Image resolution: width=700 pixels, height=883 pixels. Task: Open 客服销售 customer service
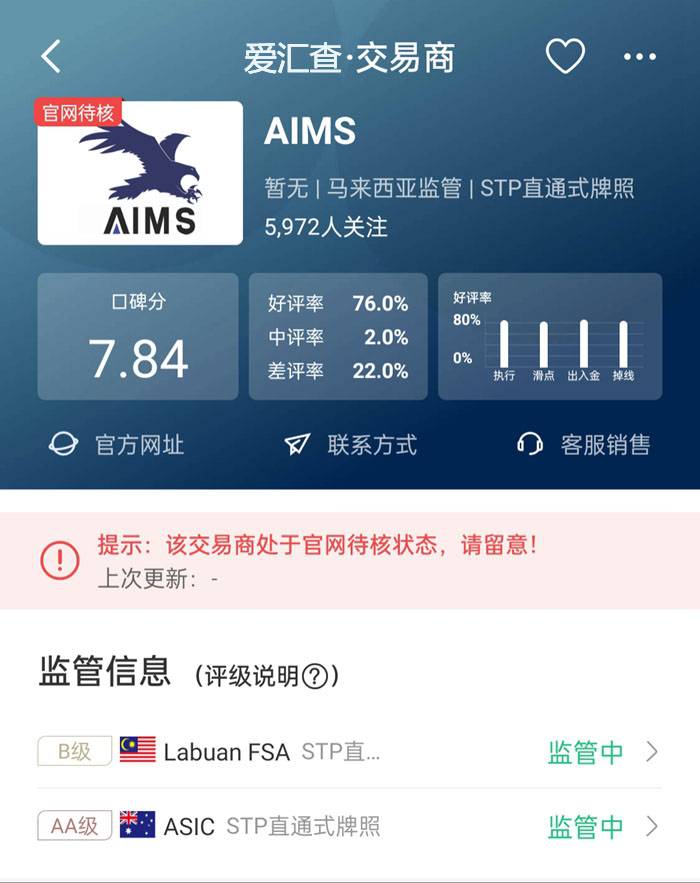583,445
